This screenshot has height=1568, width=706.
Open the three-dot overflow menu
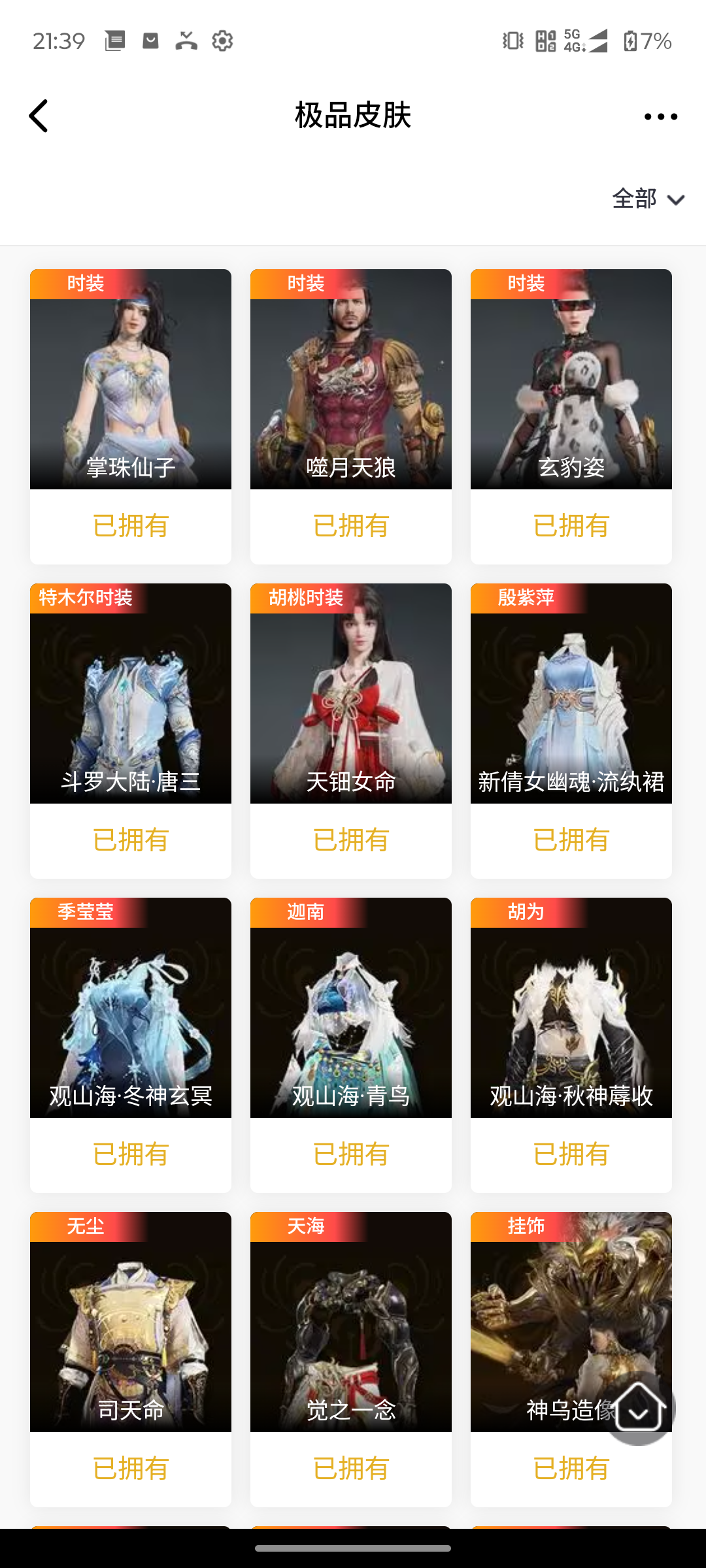point(660,116)
